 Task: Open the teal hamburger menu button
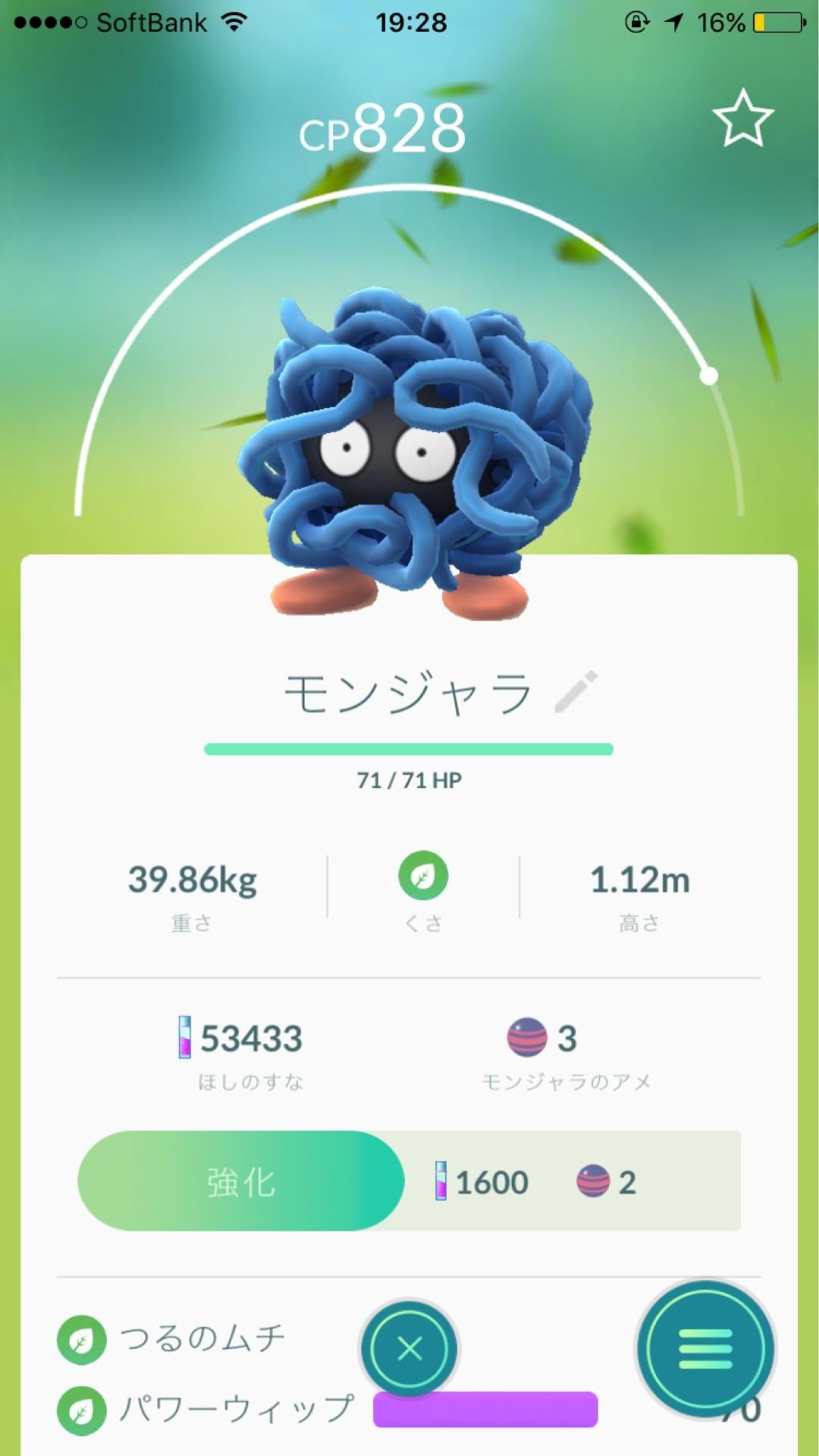coord(707,1348)
